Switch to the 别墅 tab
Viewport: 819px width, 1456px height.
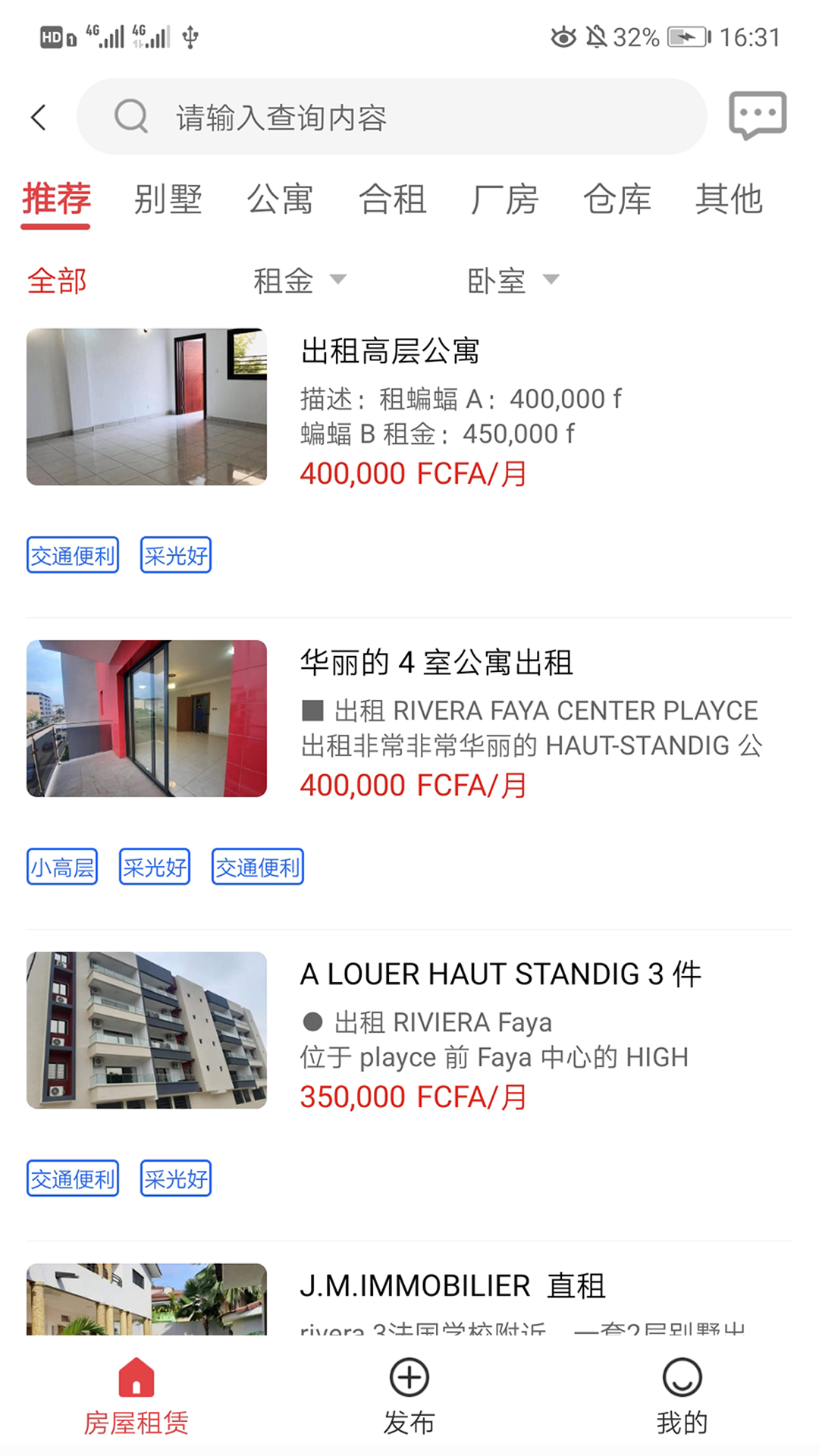coord(168,199)
